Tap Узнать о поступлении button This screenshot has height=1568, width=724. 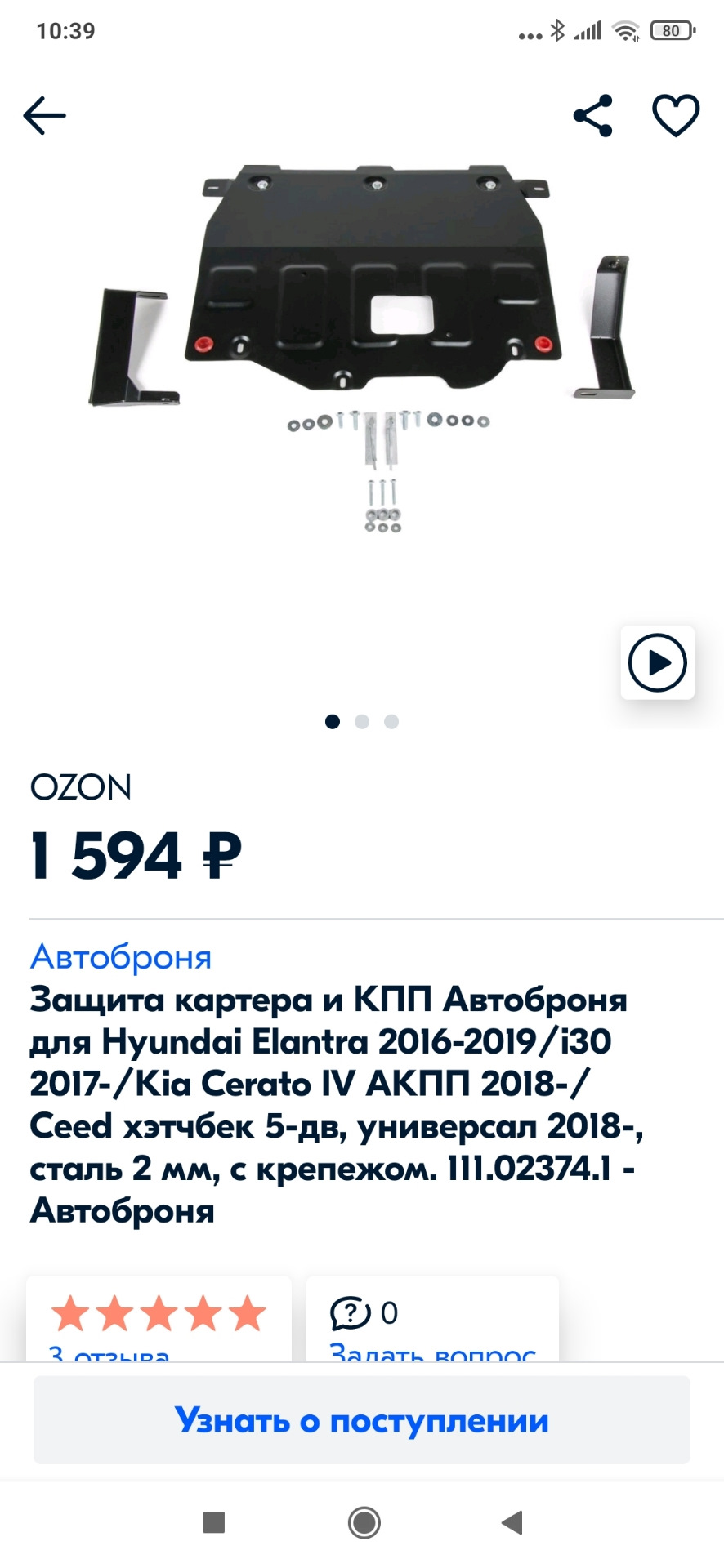362,1420
